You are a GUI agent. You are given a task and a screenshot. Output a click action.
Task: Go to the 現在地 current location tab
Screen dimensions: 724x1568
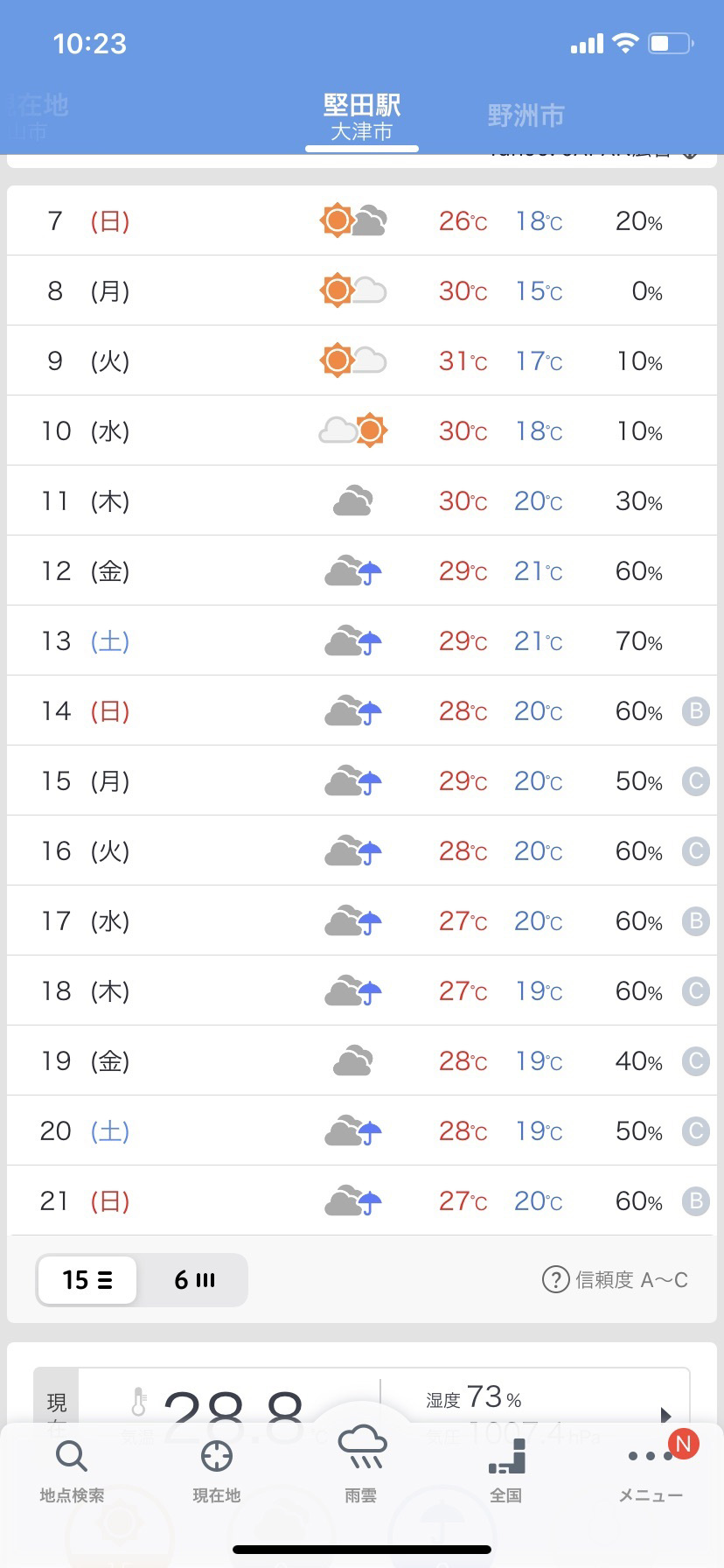[x=216, y=1472]
